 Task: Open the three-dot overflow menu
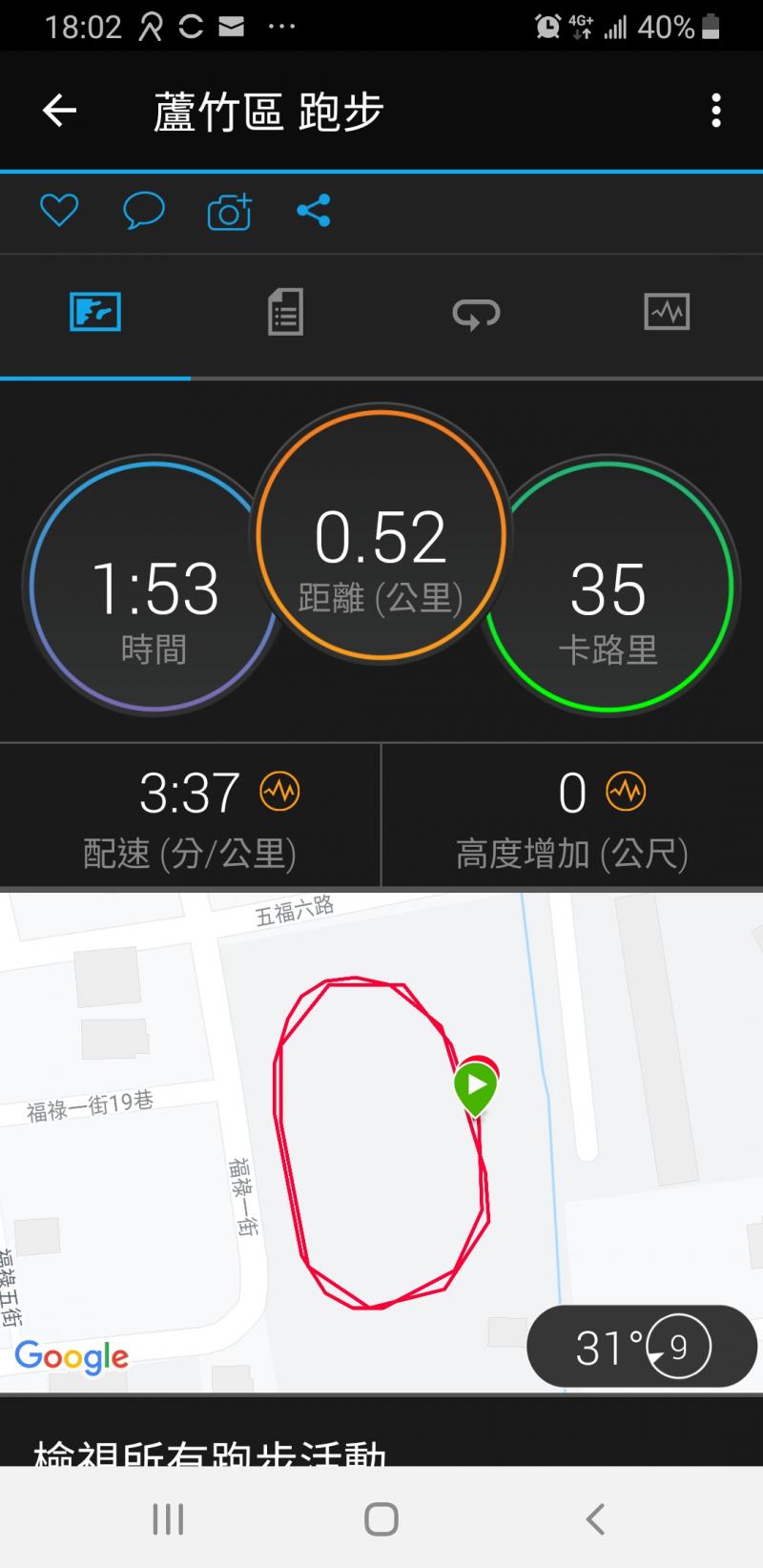click(715, 111)
